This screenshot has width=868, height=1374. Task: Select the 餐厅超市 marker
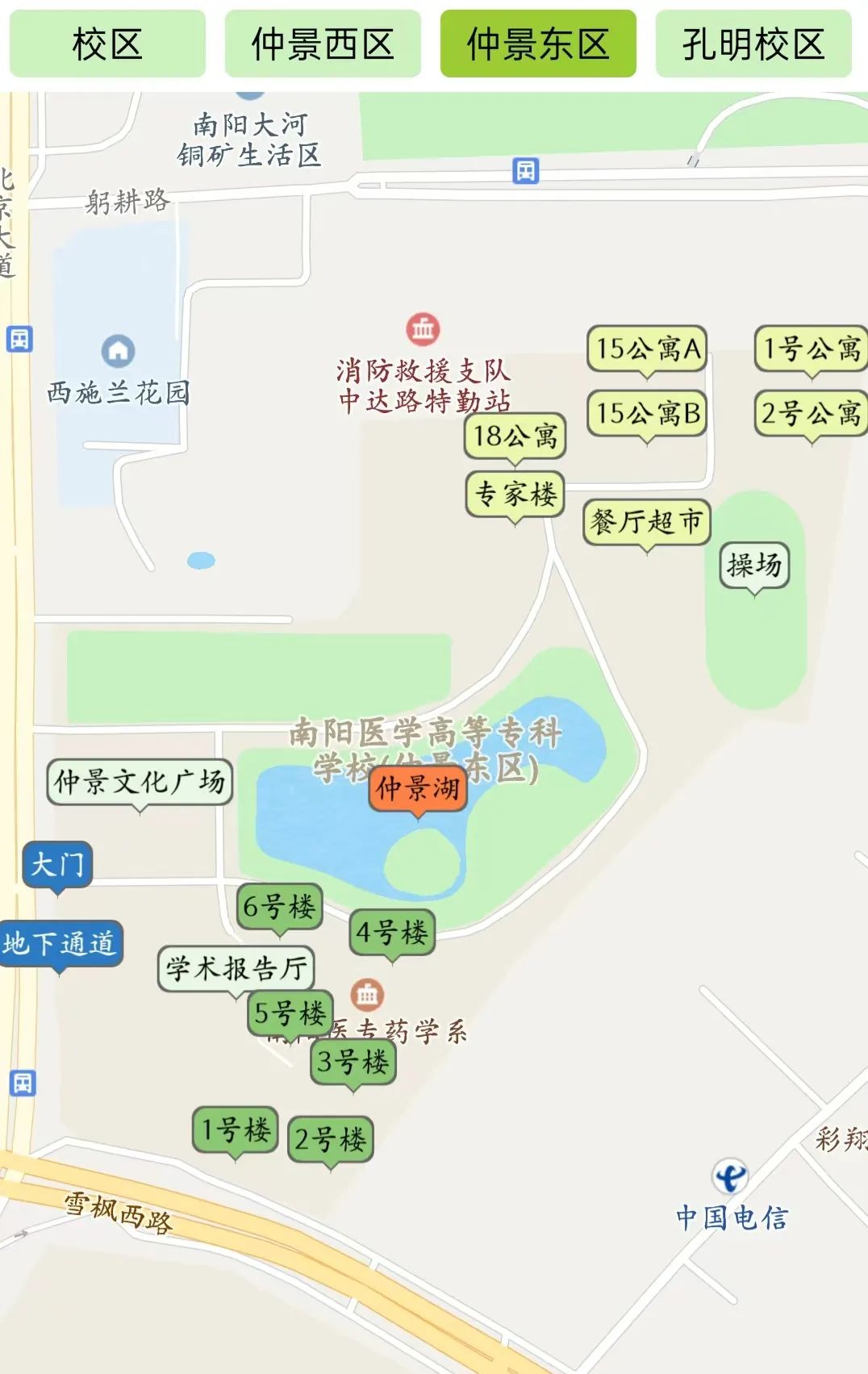646,521
